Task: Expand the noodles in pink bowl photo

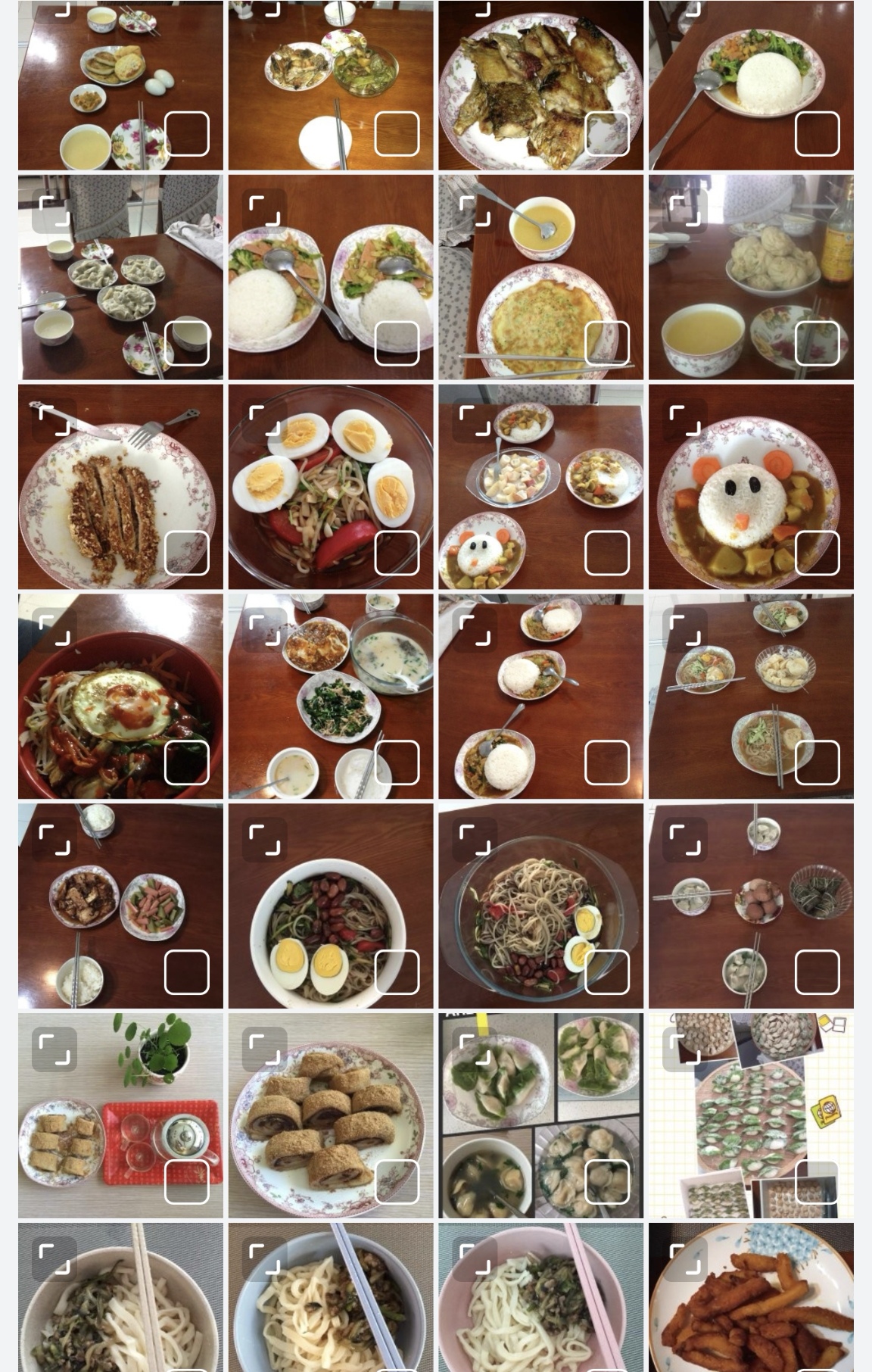Action: (x=474, y=1259)
